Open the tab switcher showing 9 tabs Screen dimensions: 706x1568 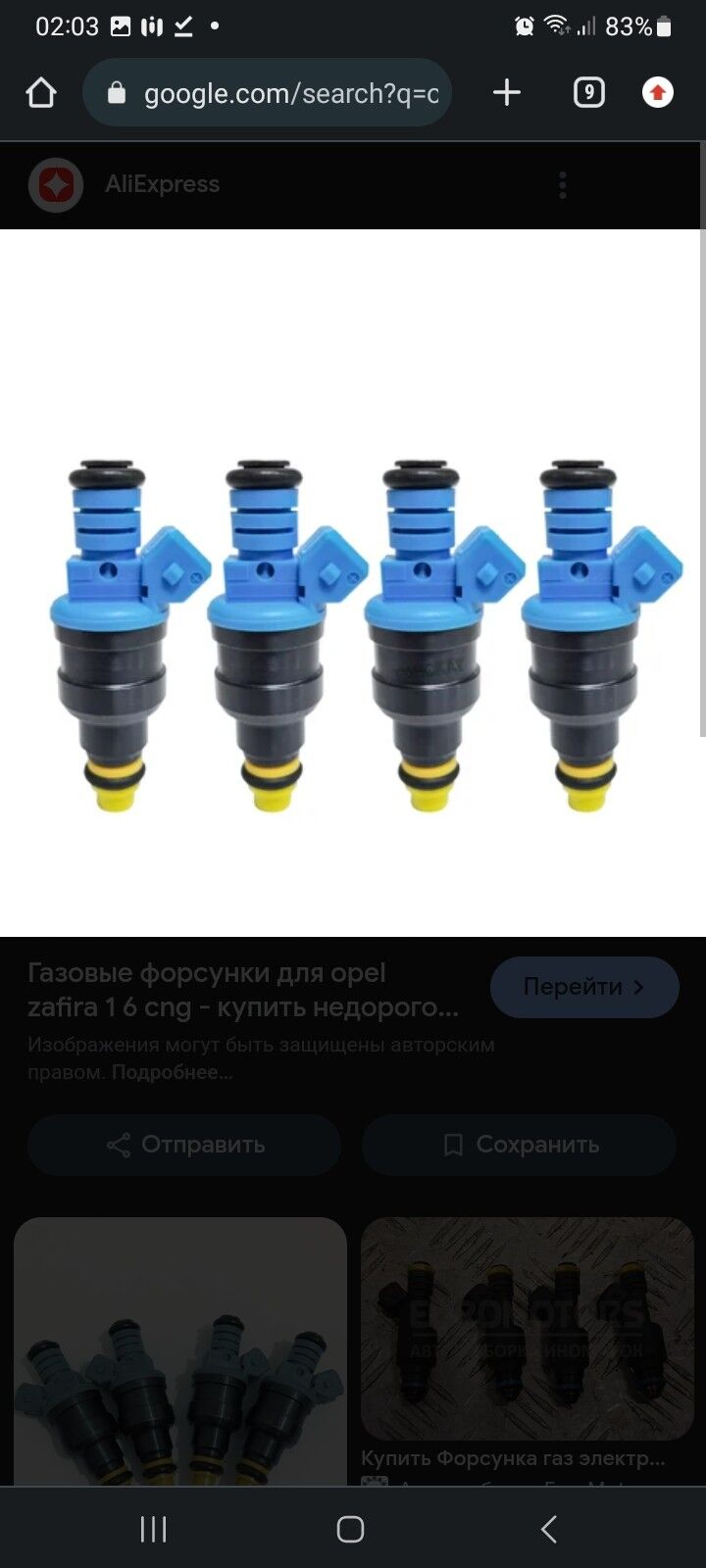pyautogui.click(x=588, y=93)
